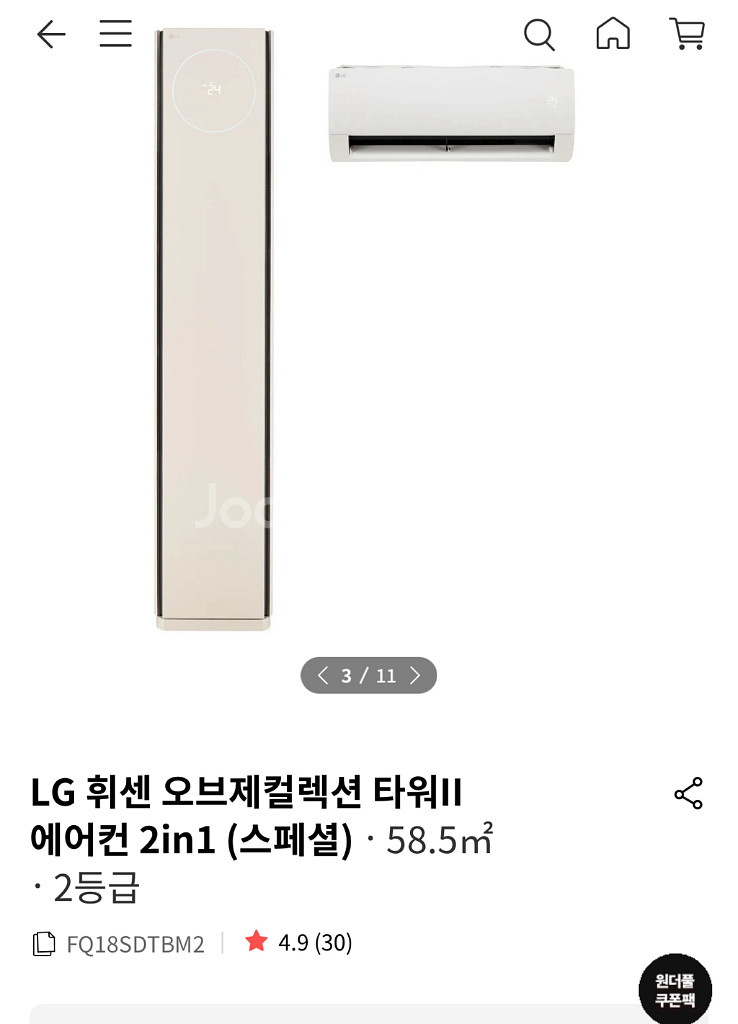Open the shopping cart
The width and height of the screenshot is (738, 1024).
[687, 35]
